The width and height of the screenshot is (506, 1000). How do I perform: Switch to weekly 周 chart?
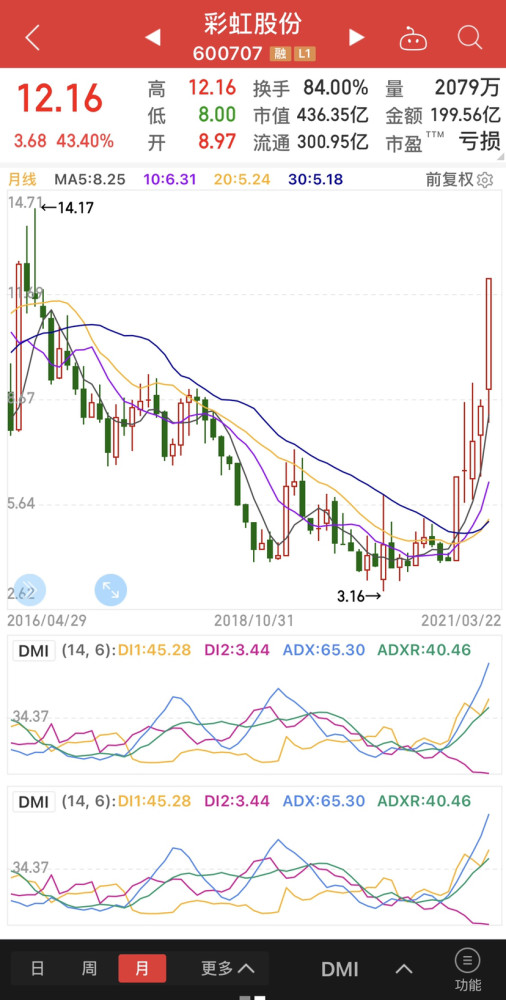89,968
